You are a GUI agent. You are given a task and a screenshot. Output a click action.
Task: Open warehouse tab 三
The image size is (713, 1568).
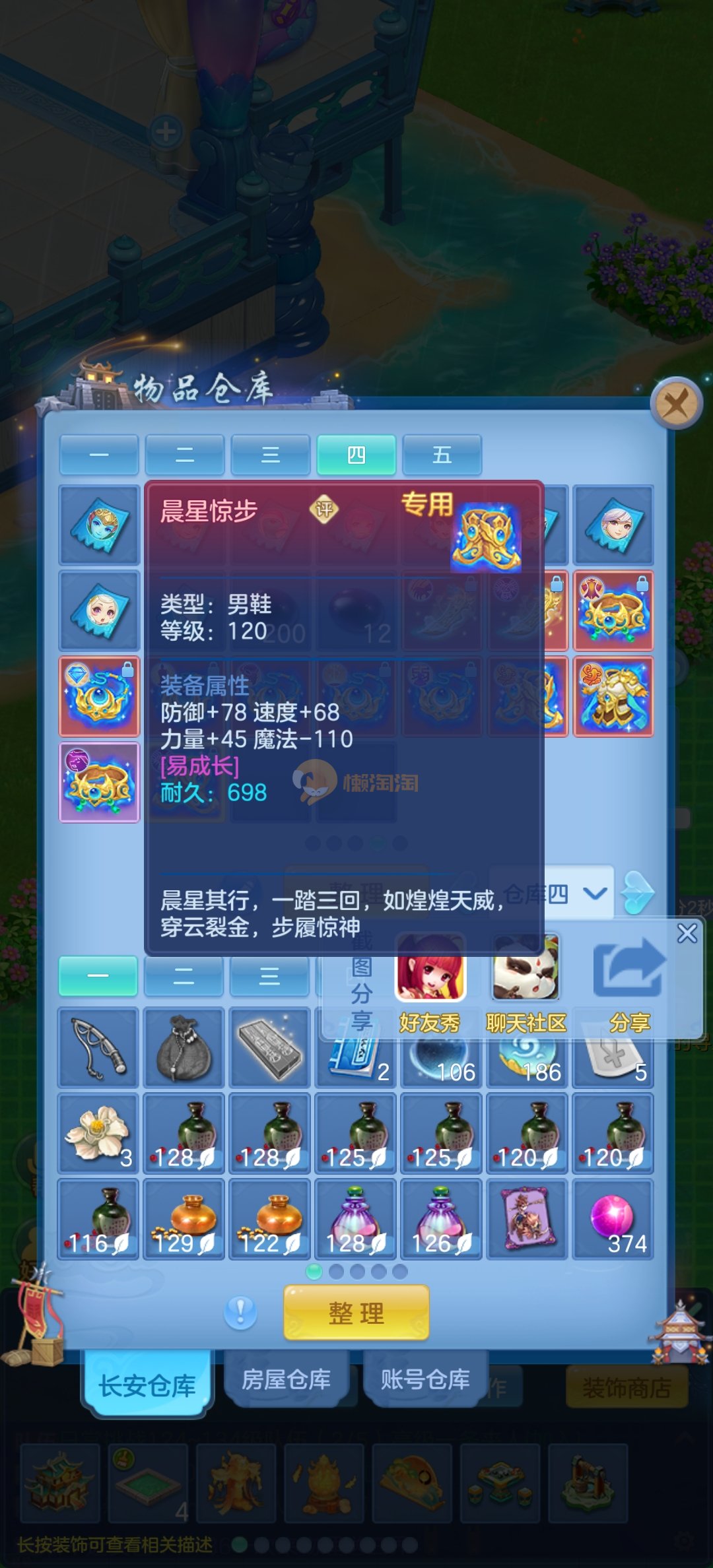click(x=270, y=455)
